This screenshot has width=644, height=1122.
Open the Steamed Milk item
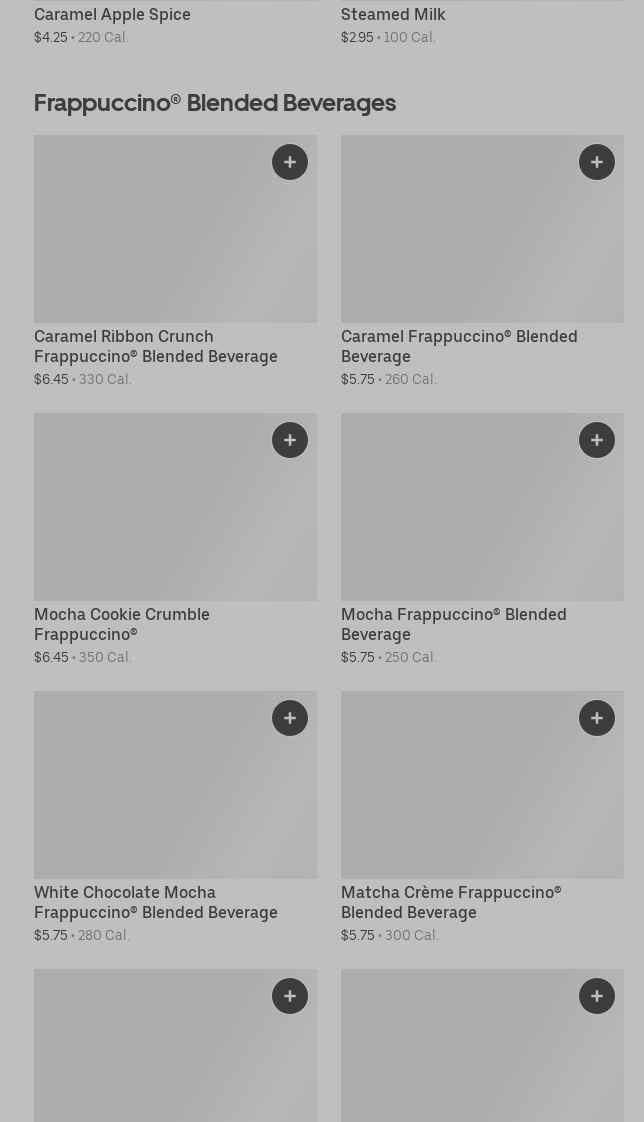[393, 15]
